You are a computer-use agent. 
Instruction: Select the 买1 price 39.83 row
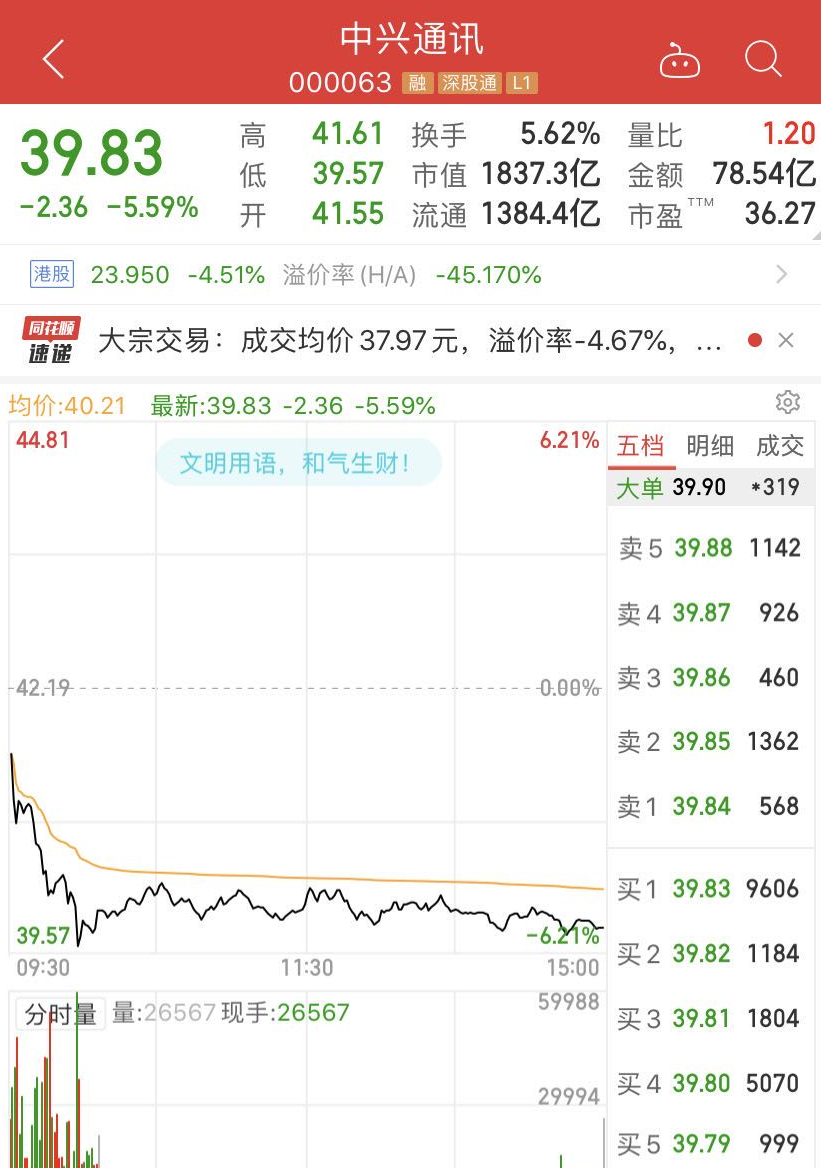[709, 889]
